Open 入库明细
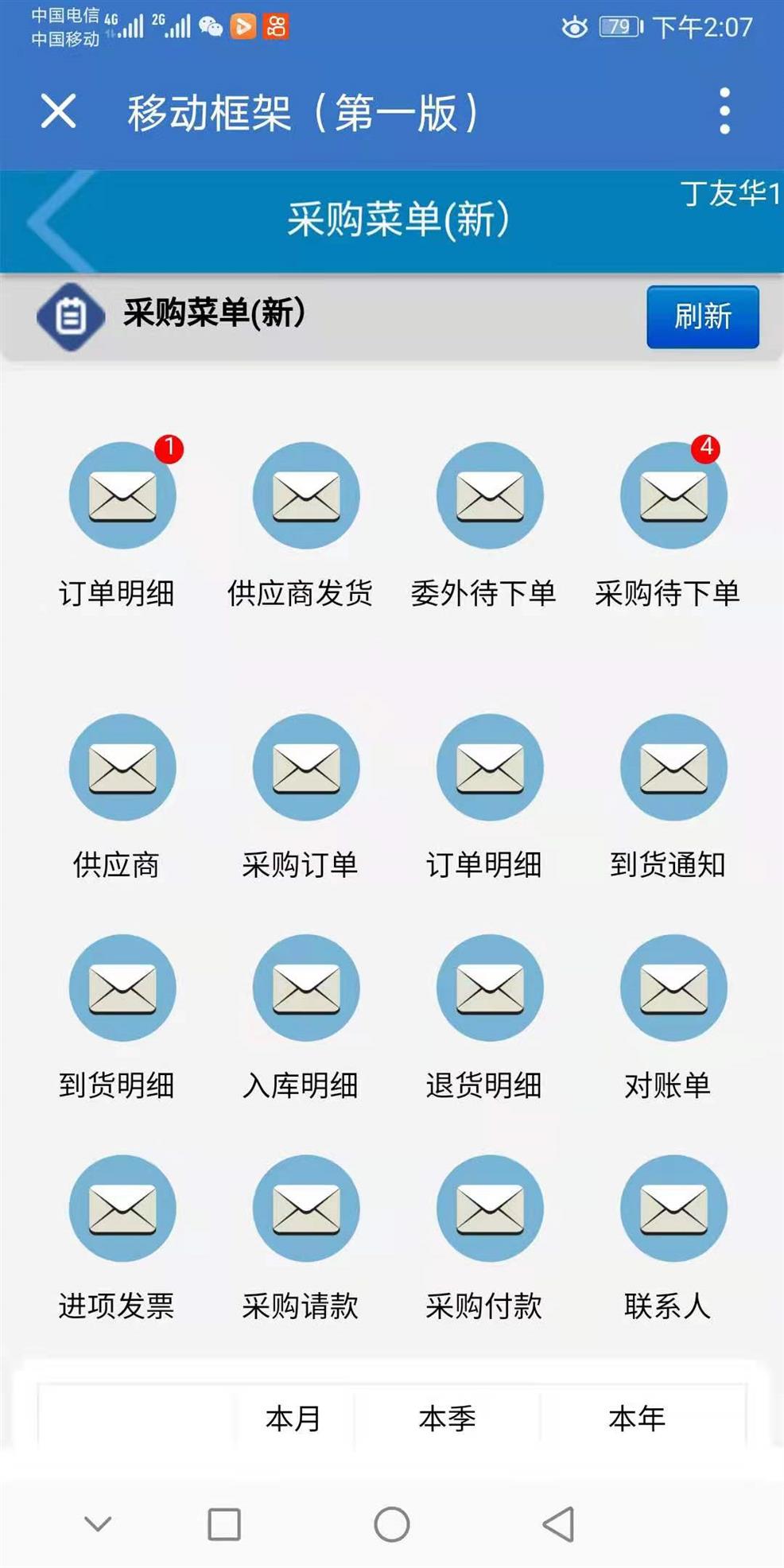The image size is (784, 1568). (x=306, y=988)
